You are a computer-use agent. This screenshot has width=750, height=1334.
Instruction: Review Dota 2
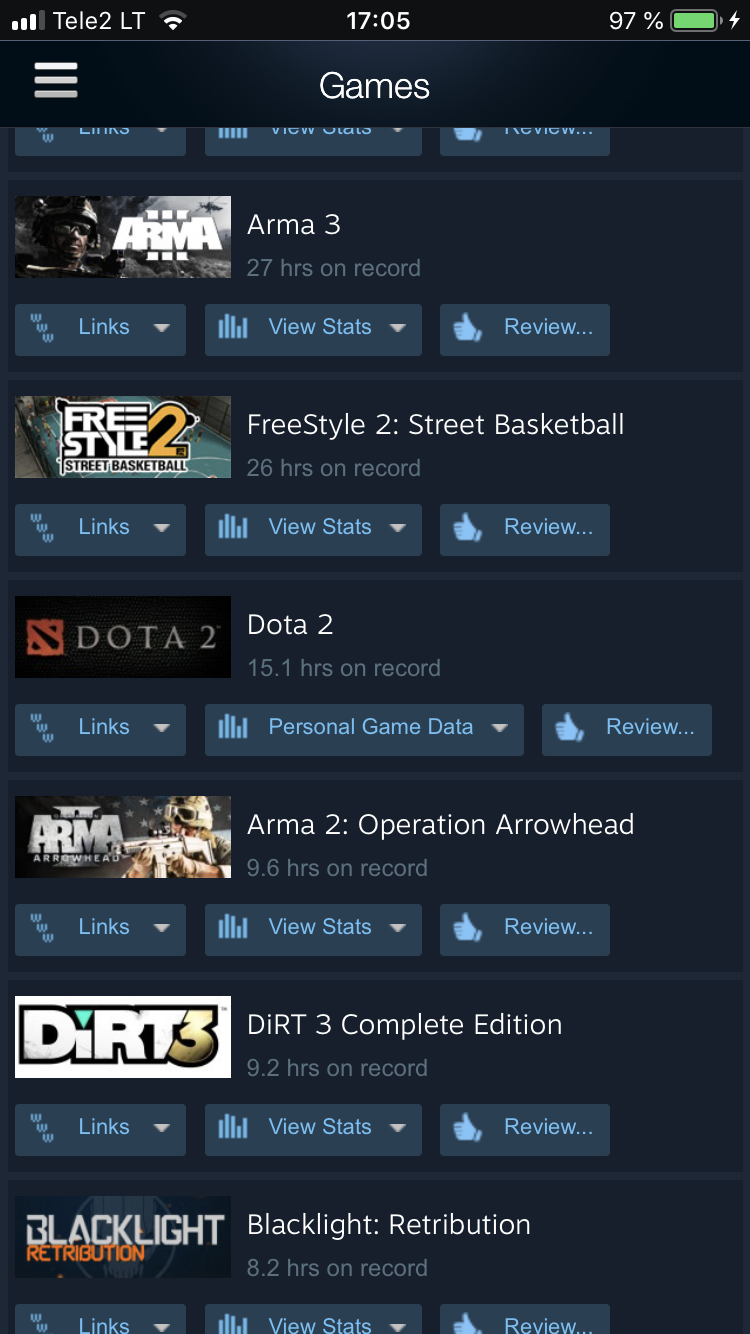pos(627,730)
